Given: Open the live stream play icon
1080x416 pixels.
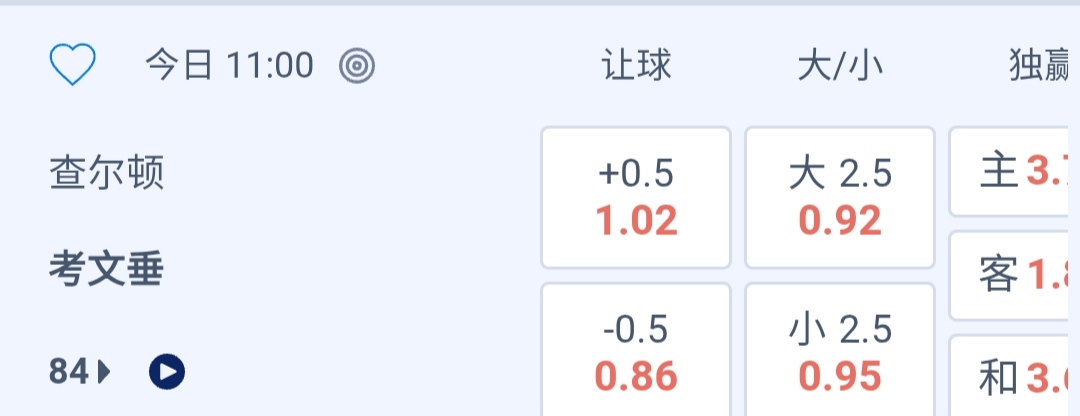Looking at the screenshot, I should point(167,373).
